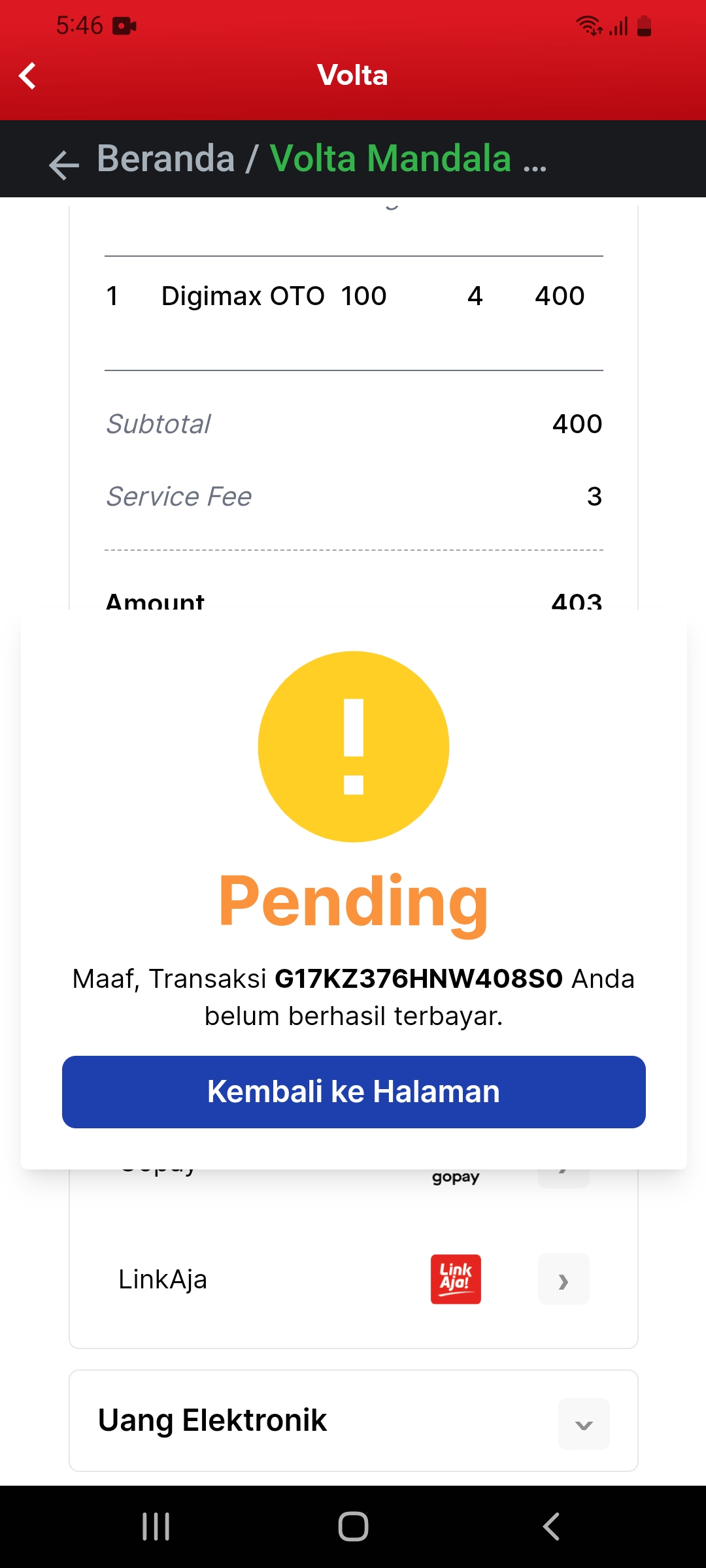Expand the Uang Elektronik section
Viewport: 706px width, 1568px height.
coord(583,1424)
